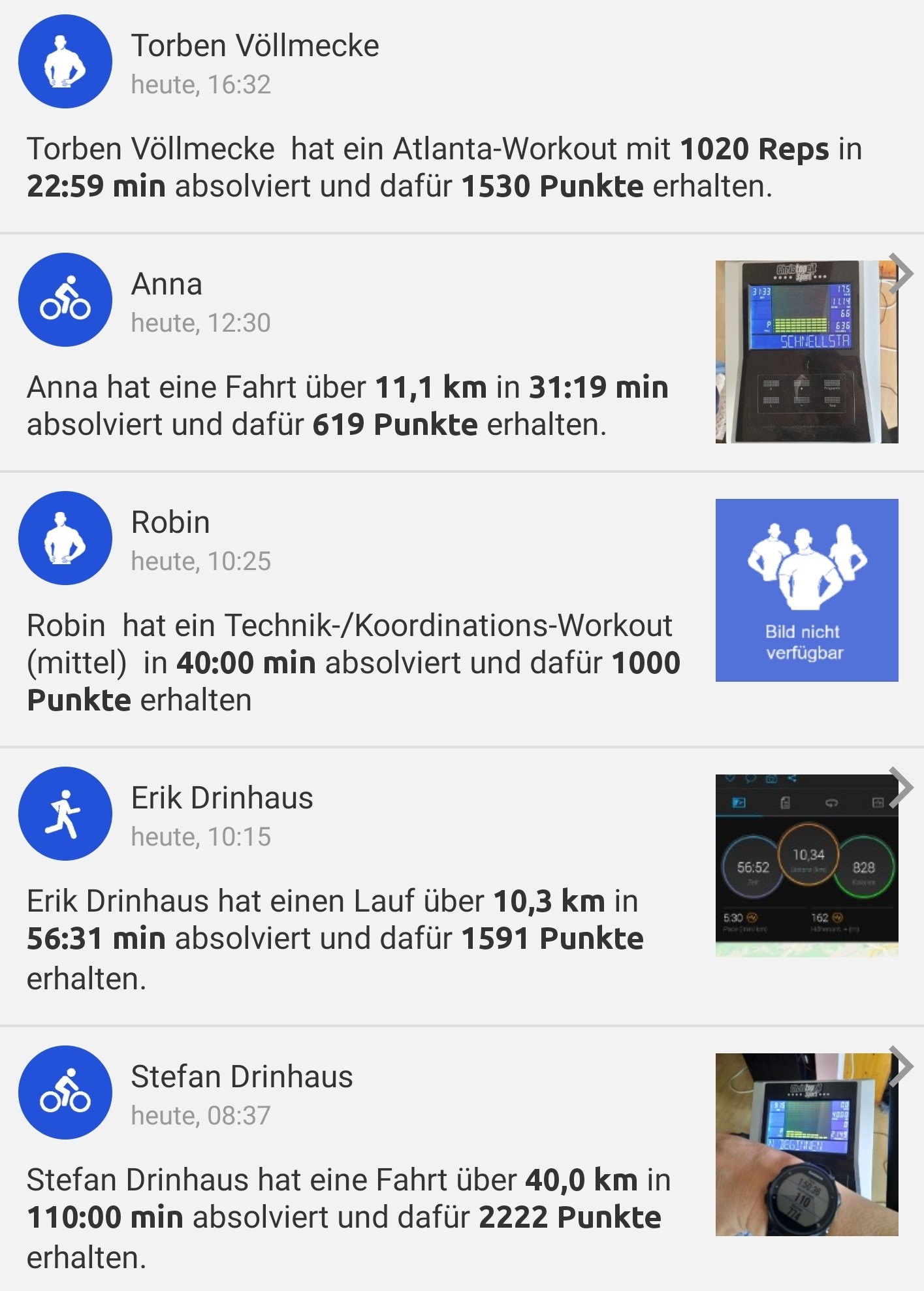Viewport: 924px width, 1291px height.
Task: Click the 'Bild nicht verfügbar' placeholder icon
Action: coord(806,591)
